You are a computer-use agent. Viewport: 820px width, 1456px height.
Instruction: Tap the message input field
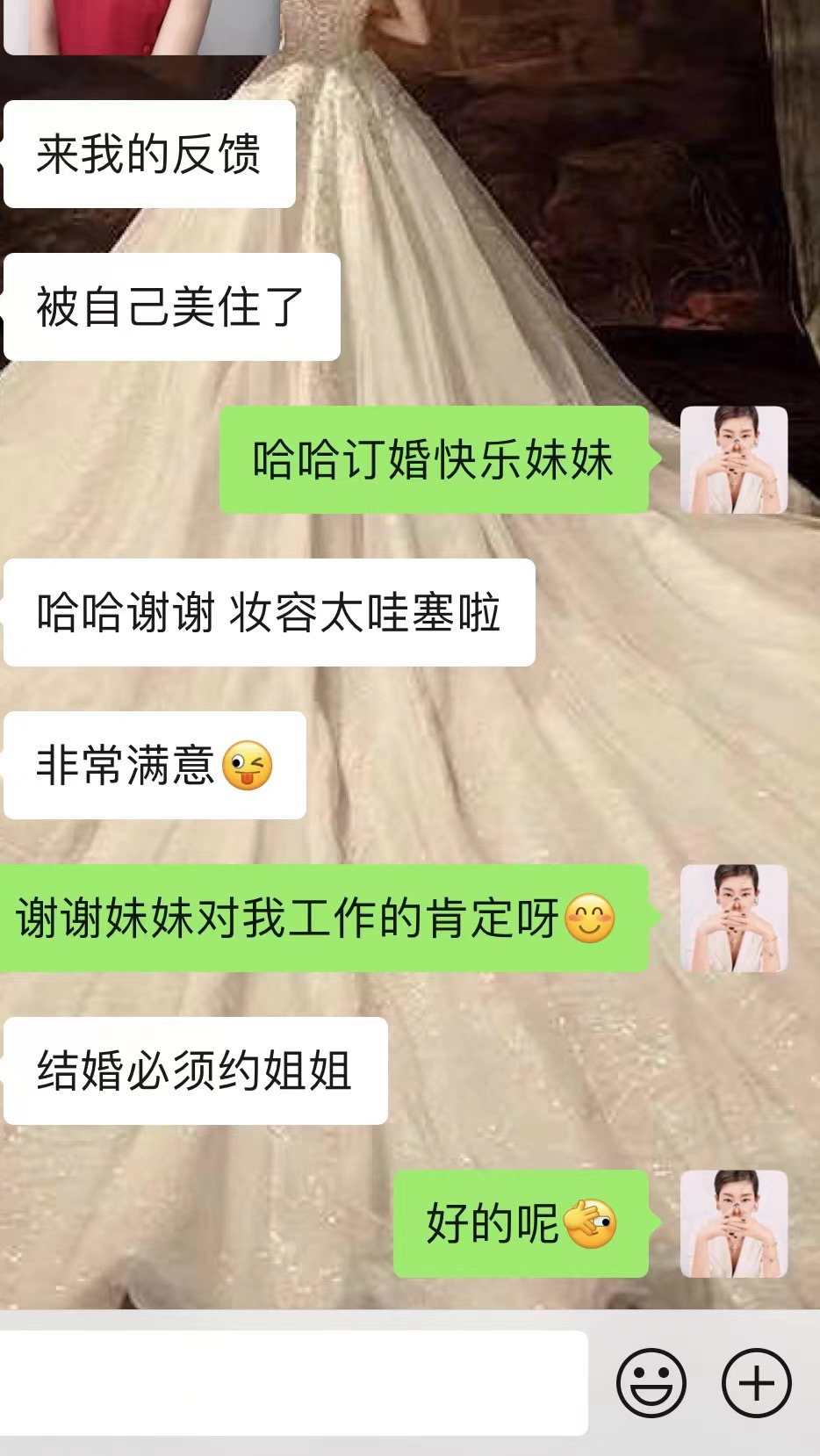coord(293,1382)
